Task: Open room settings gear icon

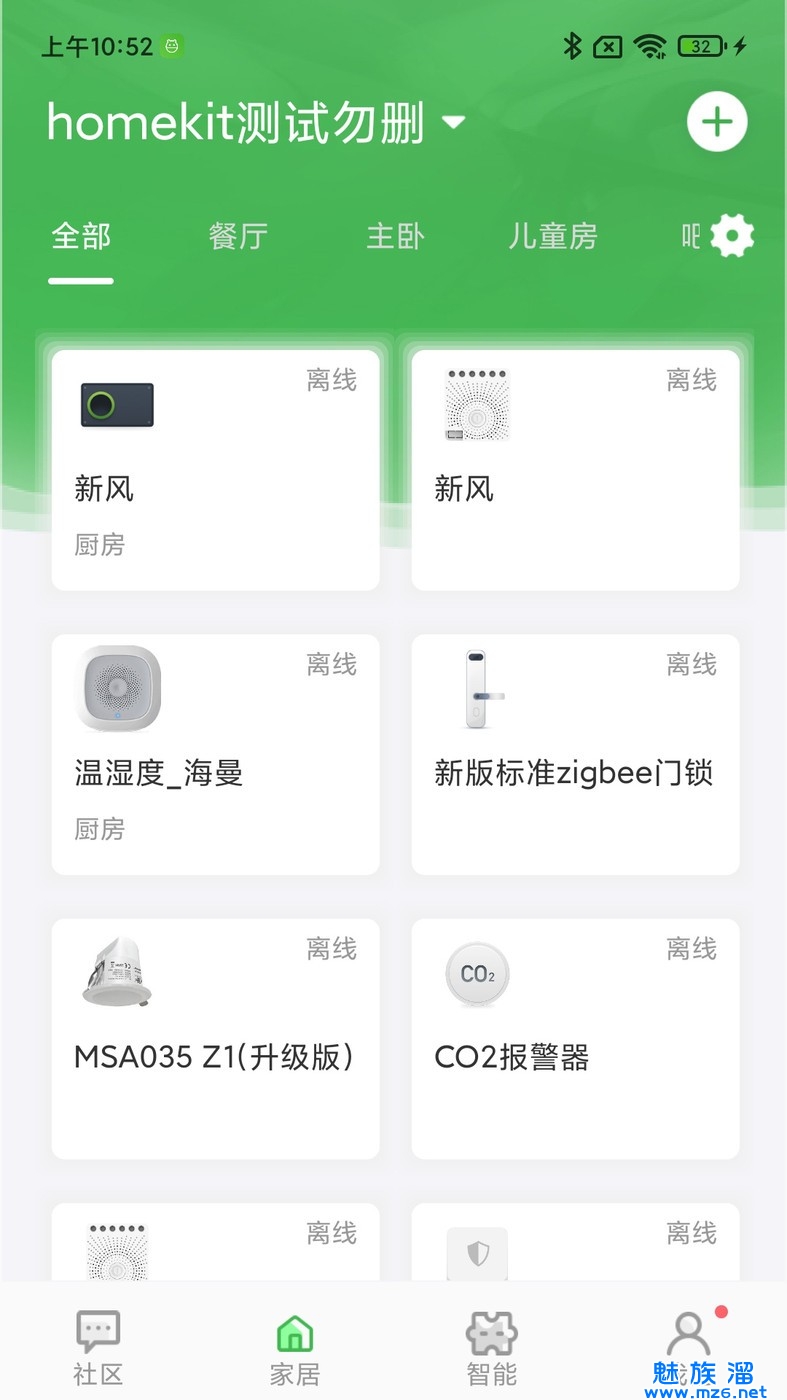Action: 732,237
